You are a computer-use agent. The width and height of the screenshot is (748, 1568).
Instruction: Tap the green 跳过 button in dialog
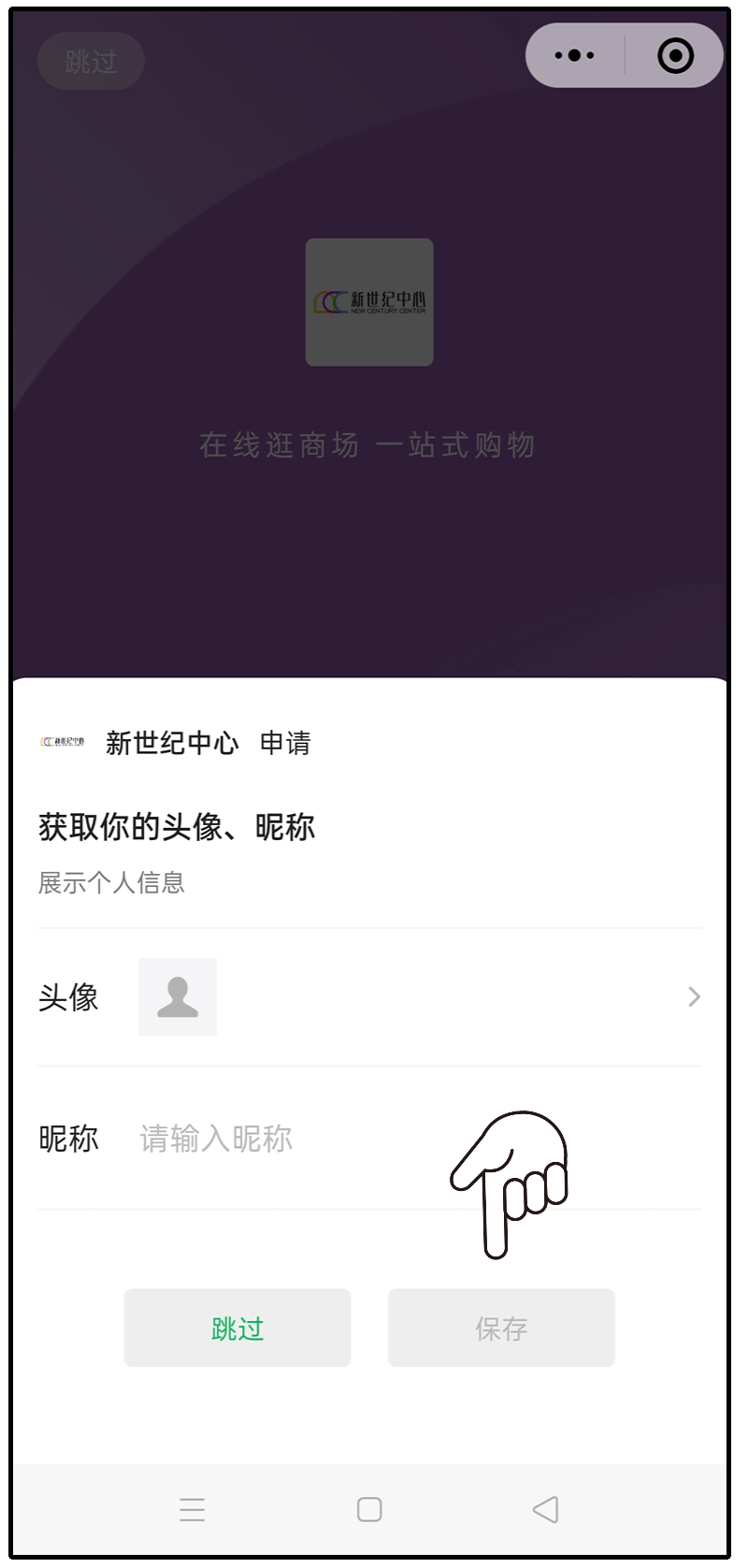(237, 1328)
